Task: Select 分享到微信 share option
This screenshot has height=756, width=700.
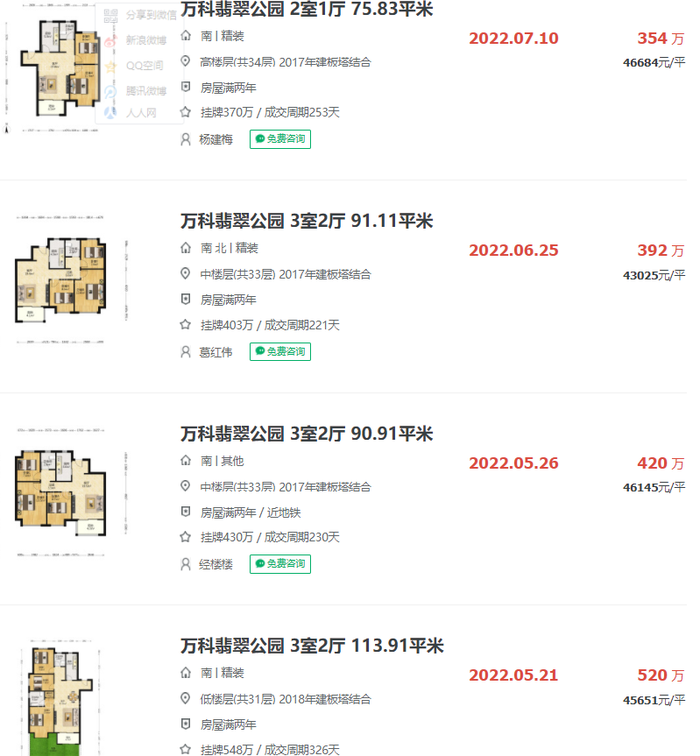Action: click(x=150, y=15)
